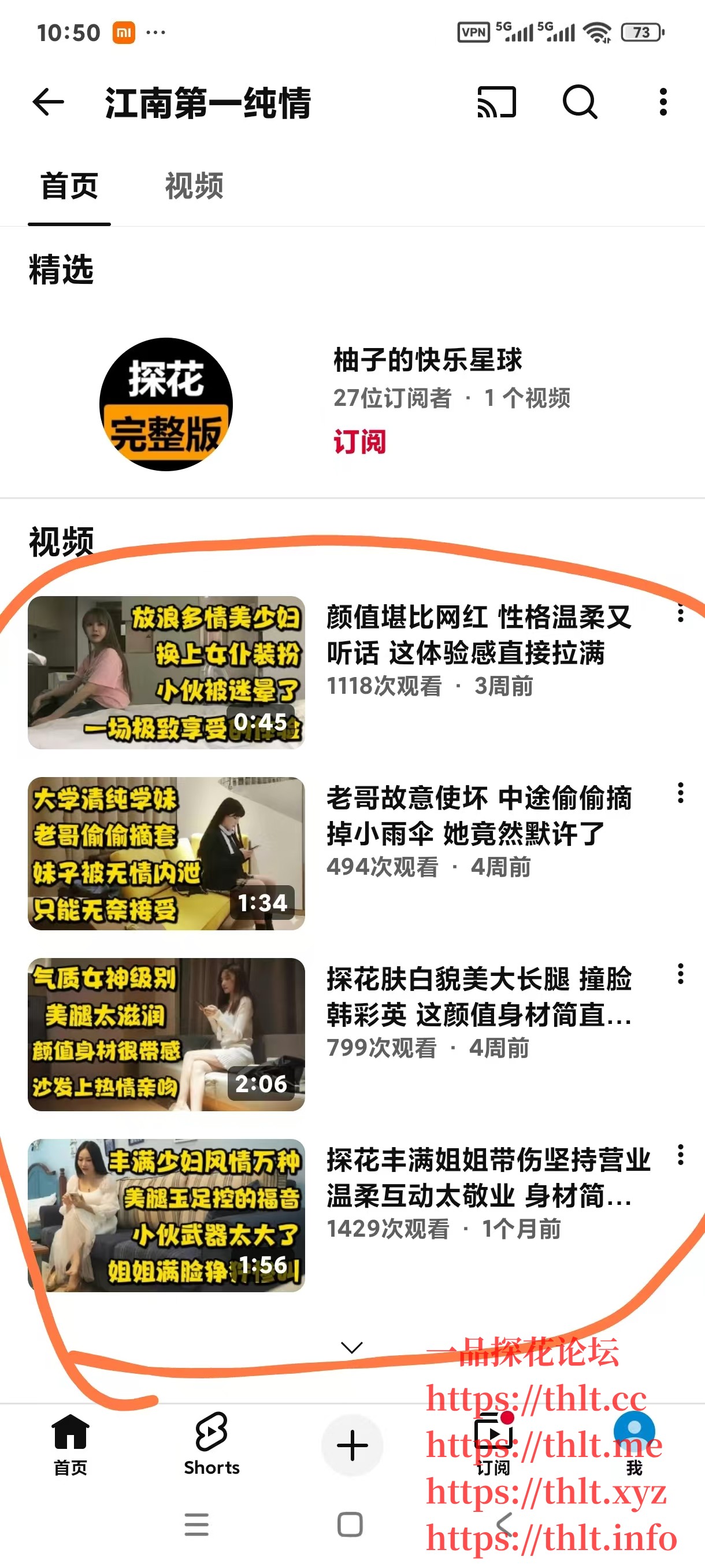The image size is (705, 1568).
Task: Create new content with the plus button
Action: click(x=351, y=1445)
